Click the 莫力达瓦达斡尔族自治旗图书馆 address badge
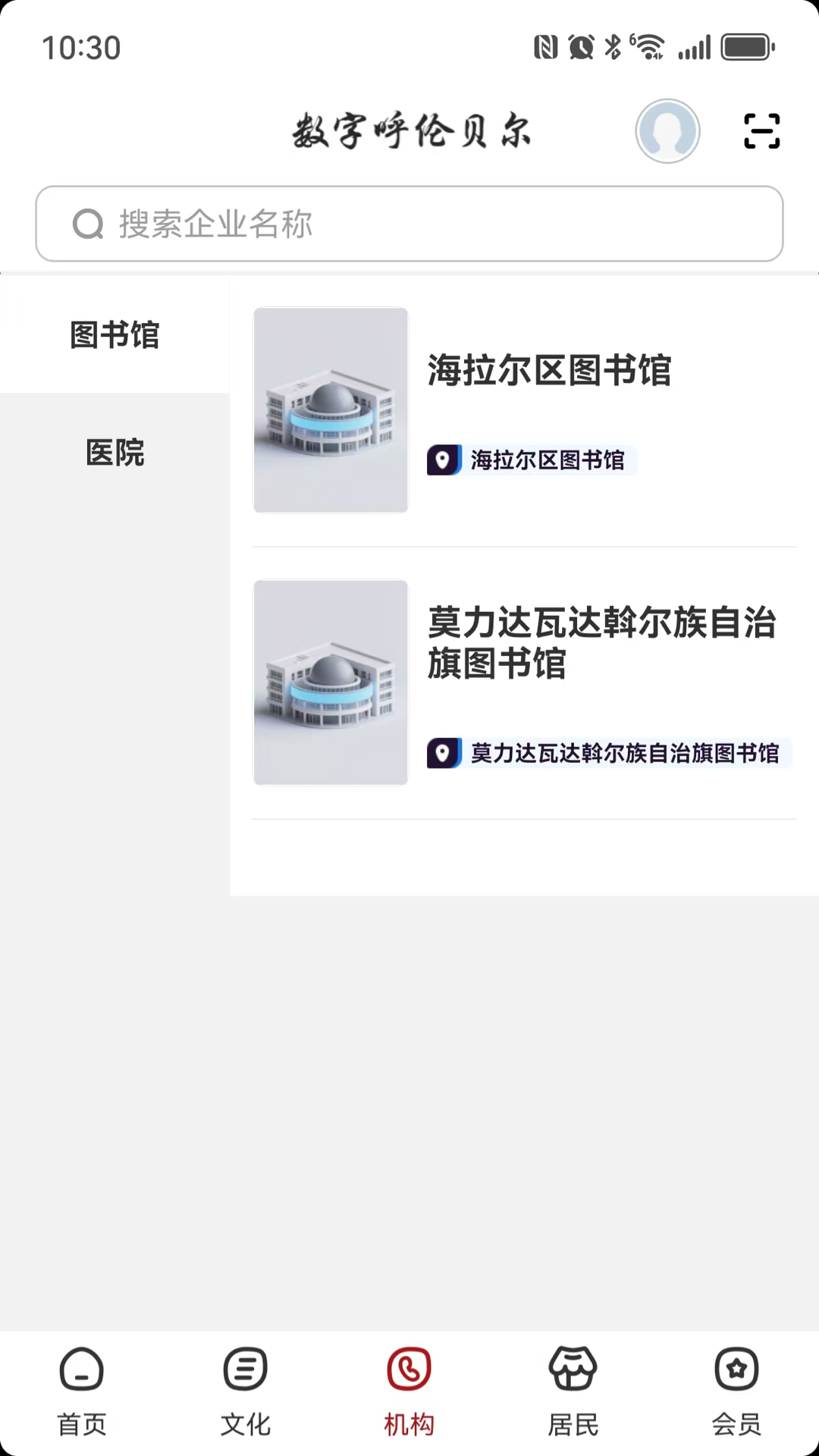Image resolution: width=819 pixels, height=1456 pixels. (607, 754)
